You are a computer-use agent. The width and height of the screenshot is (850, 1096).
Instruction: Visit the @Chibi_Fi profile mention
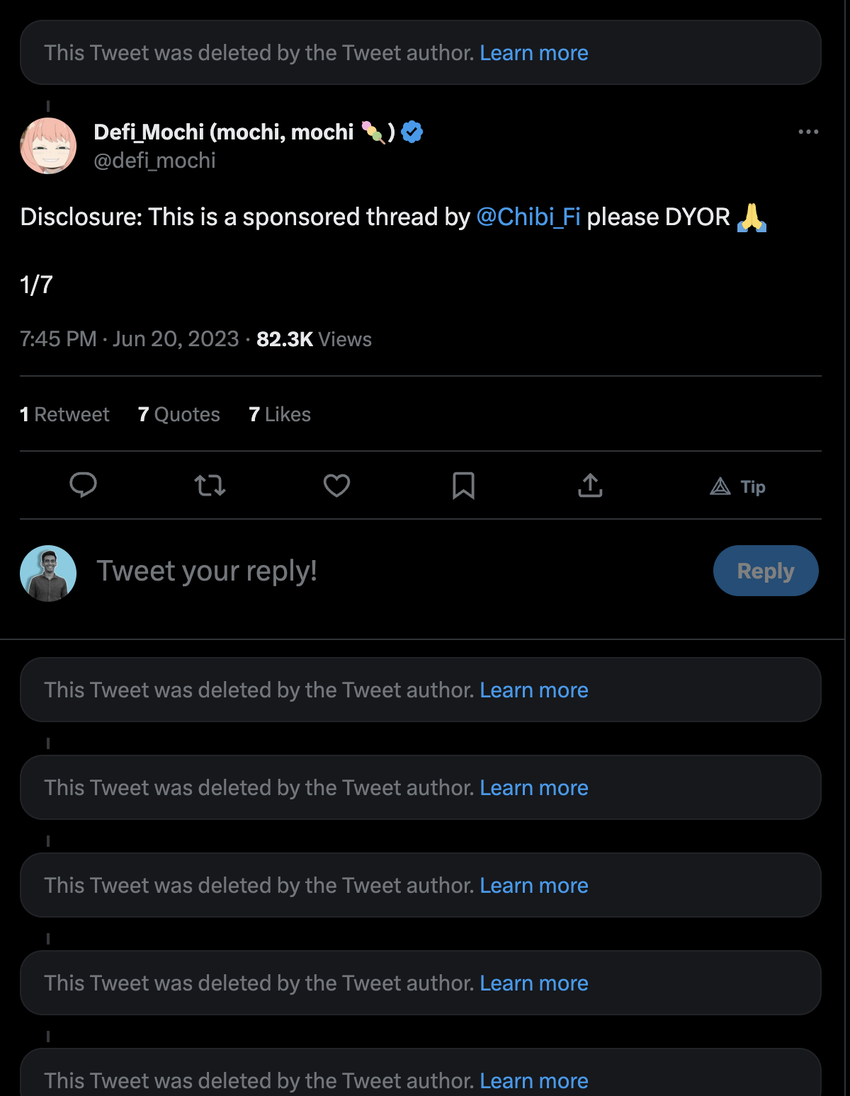pos(528,217)
